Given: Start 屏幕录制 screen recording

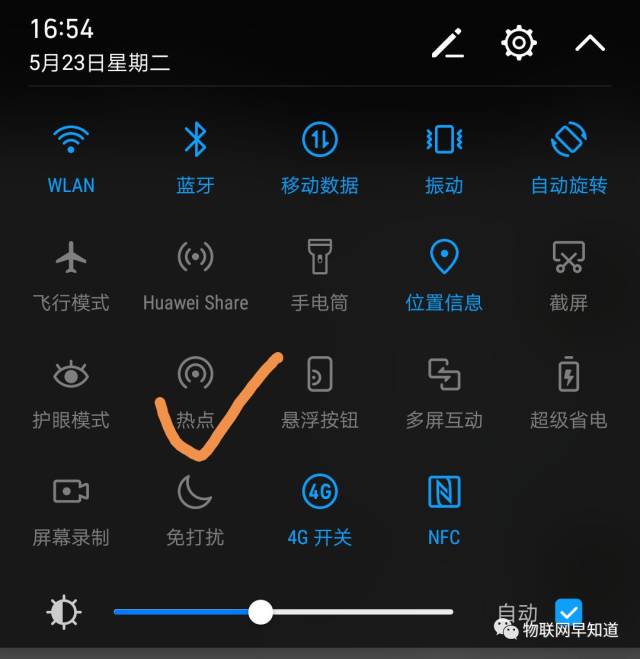Looking at the screenshot, I should (x=71, y=492).
